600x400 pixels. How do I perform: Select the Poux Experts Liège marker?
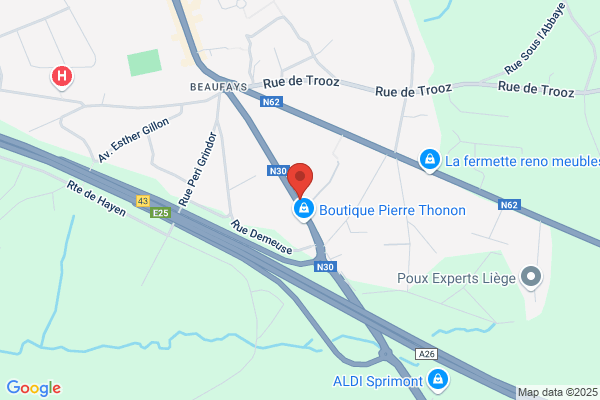tap(532, 277)
